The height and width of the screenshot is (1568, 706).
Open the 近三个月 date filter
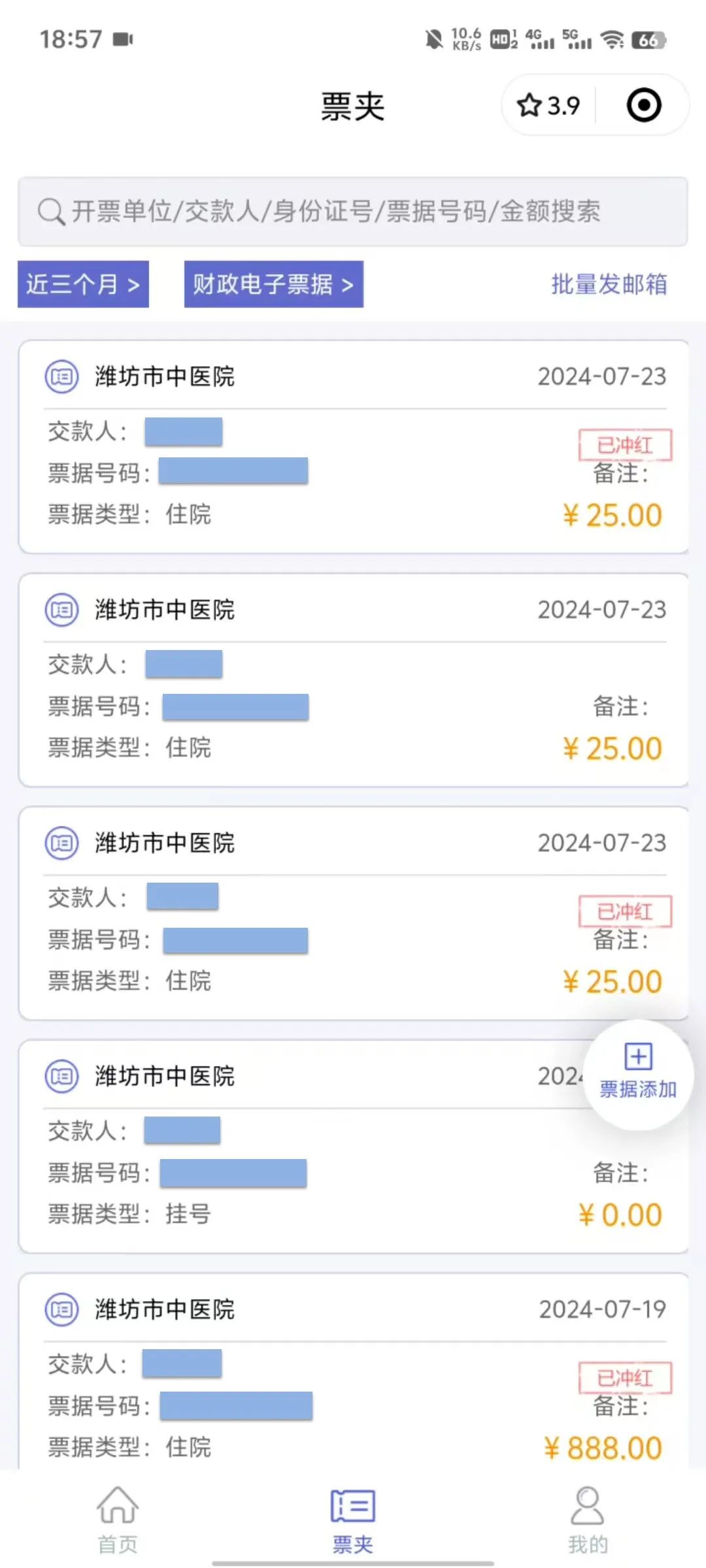[x=83, y=284]
